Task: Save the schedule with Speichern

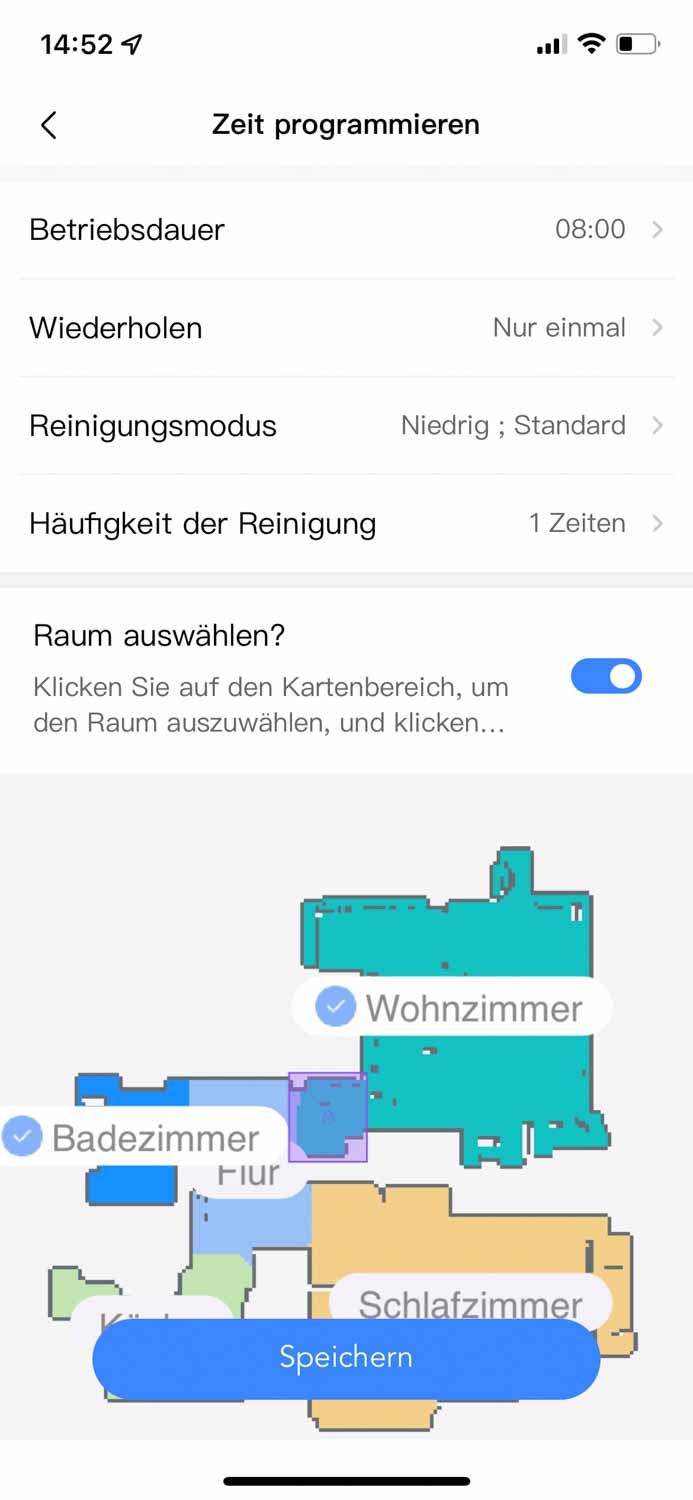Action: tap(346, 1358)
